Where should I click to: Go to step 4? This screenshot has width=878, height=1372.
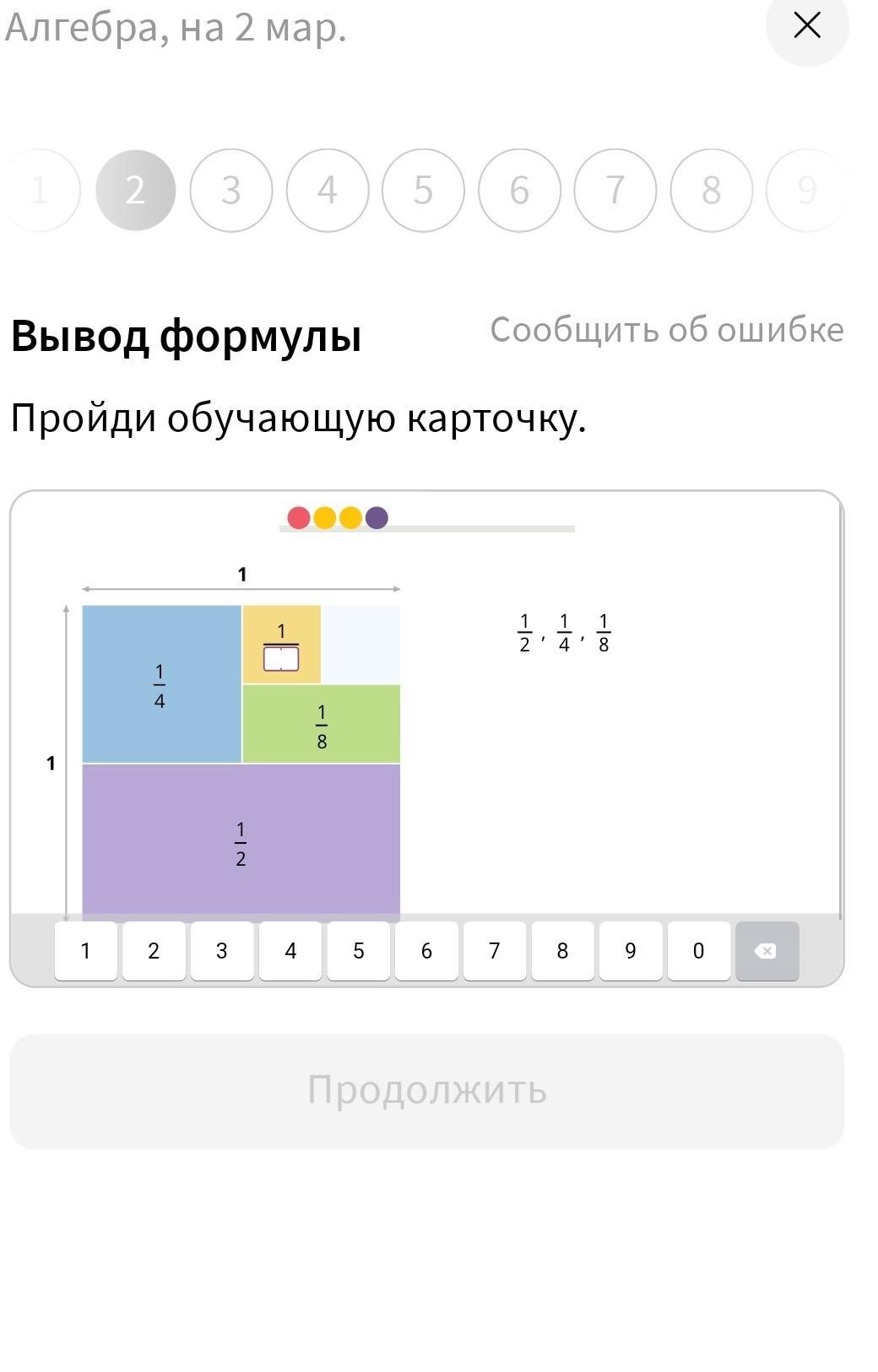327,190
